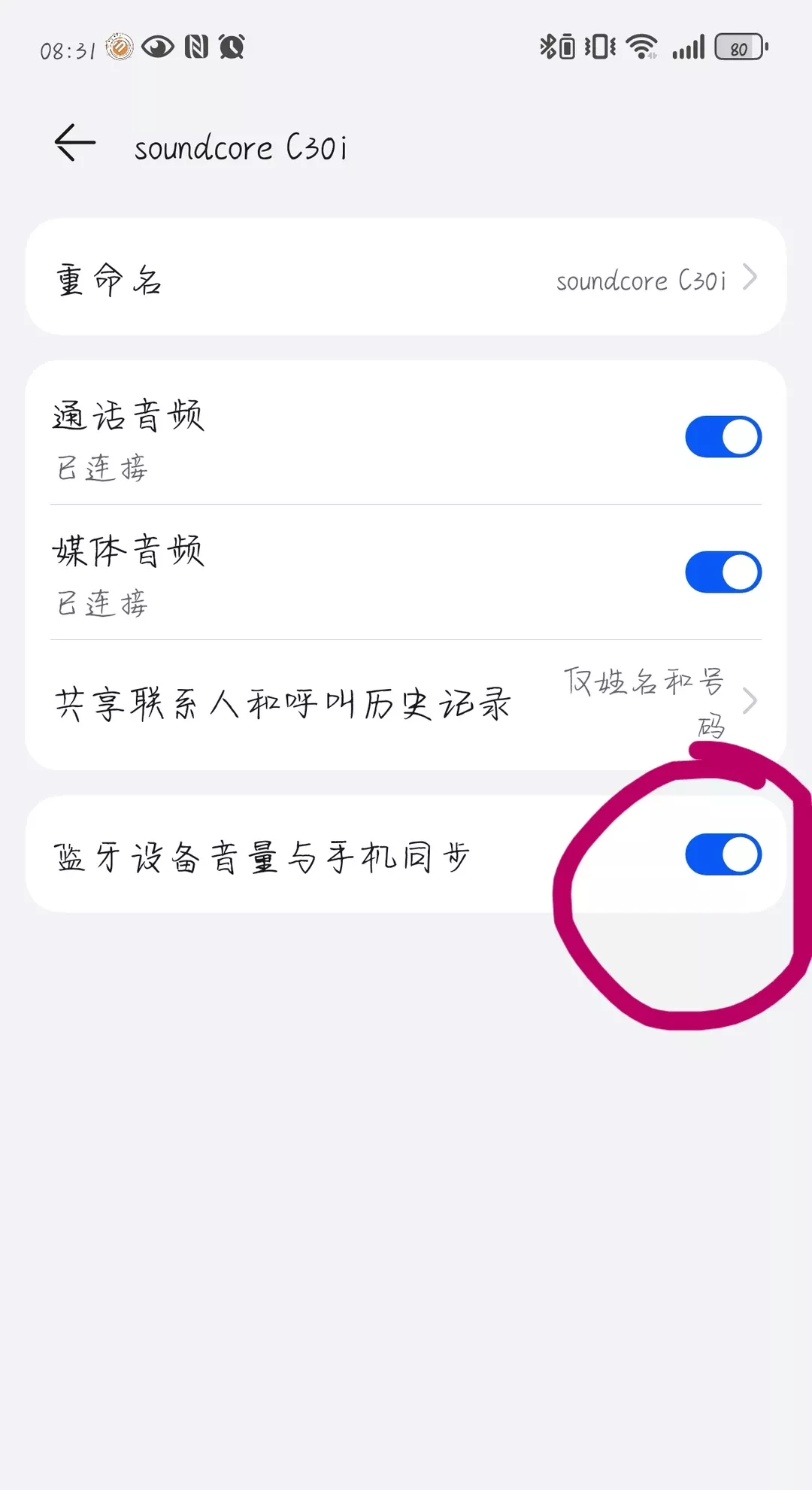812x1490 pixels.
Task: Tap the Wi-Fi status bar icon
Action: 643,47
